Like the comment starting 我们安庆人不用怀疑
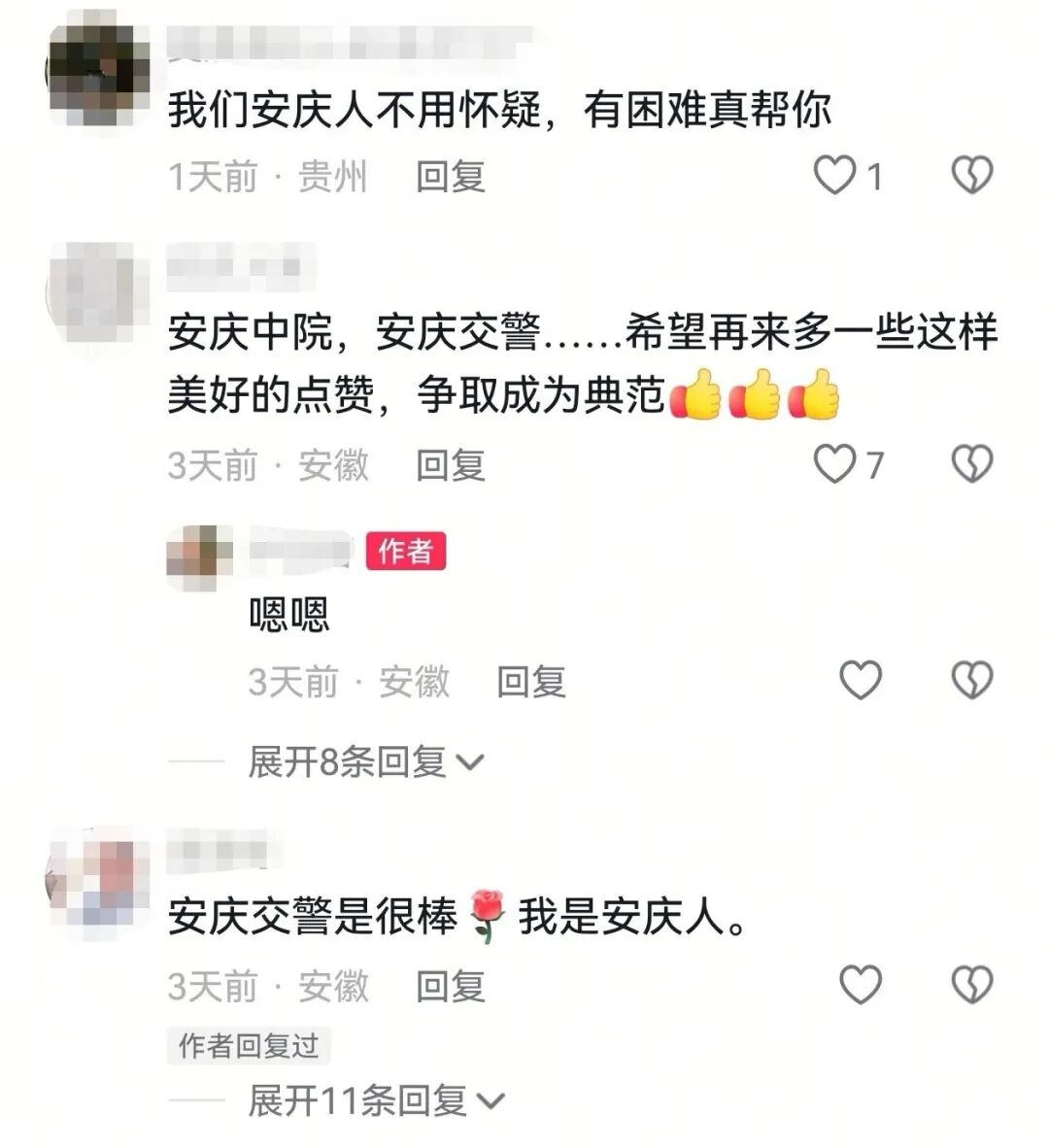This screenshot has height=1148, width=1049. (834, 176)
